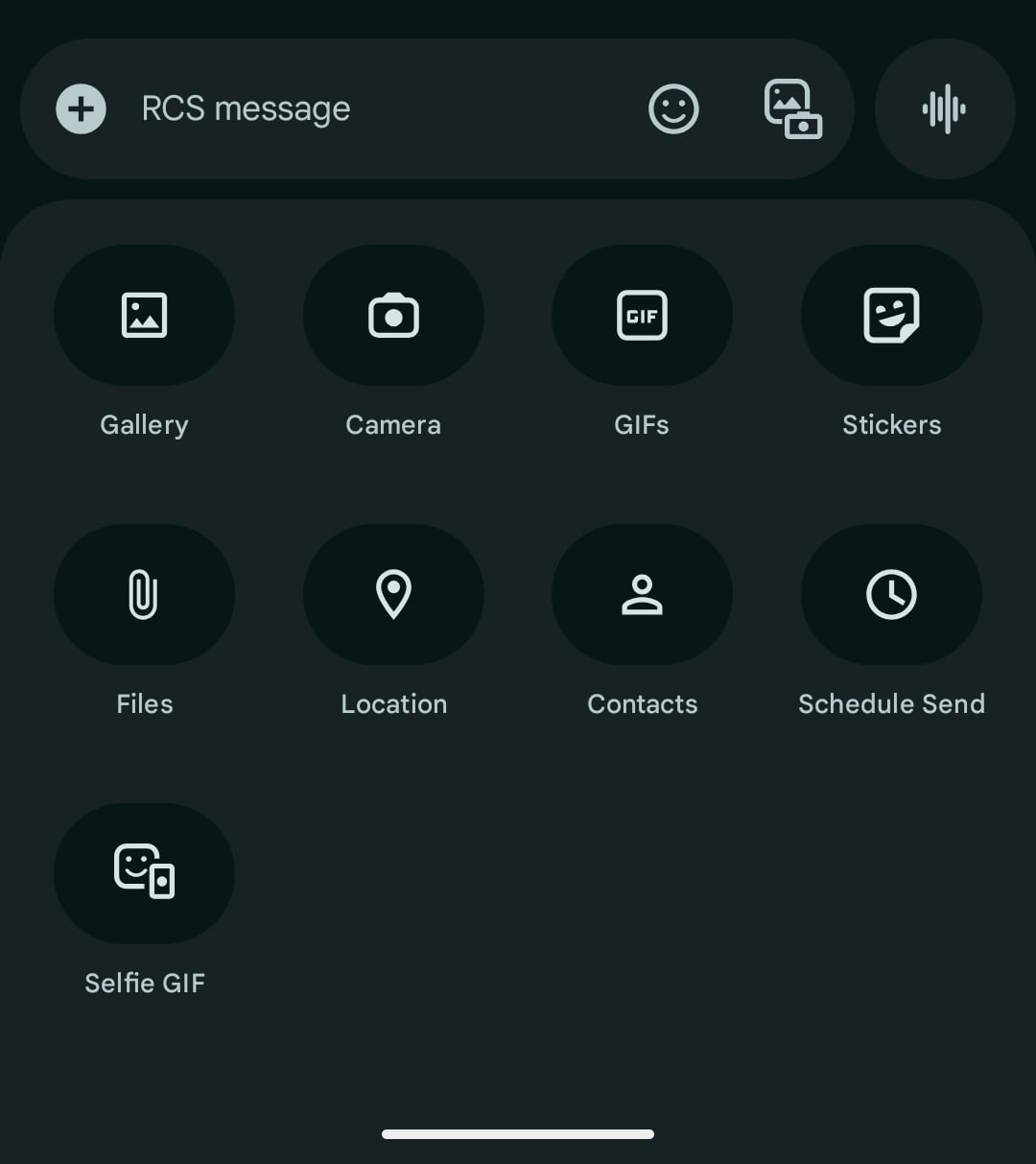Open the emoji picker

[673, 109]
